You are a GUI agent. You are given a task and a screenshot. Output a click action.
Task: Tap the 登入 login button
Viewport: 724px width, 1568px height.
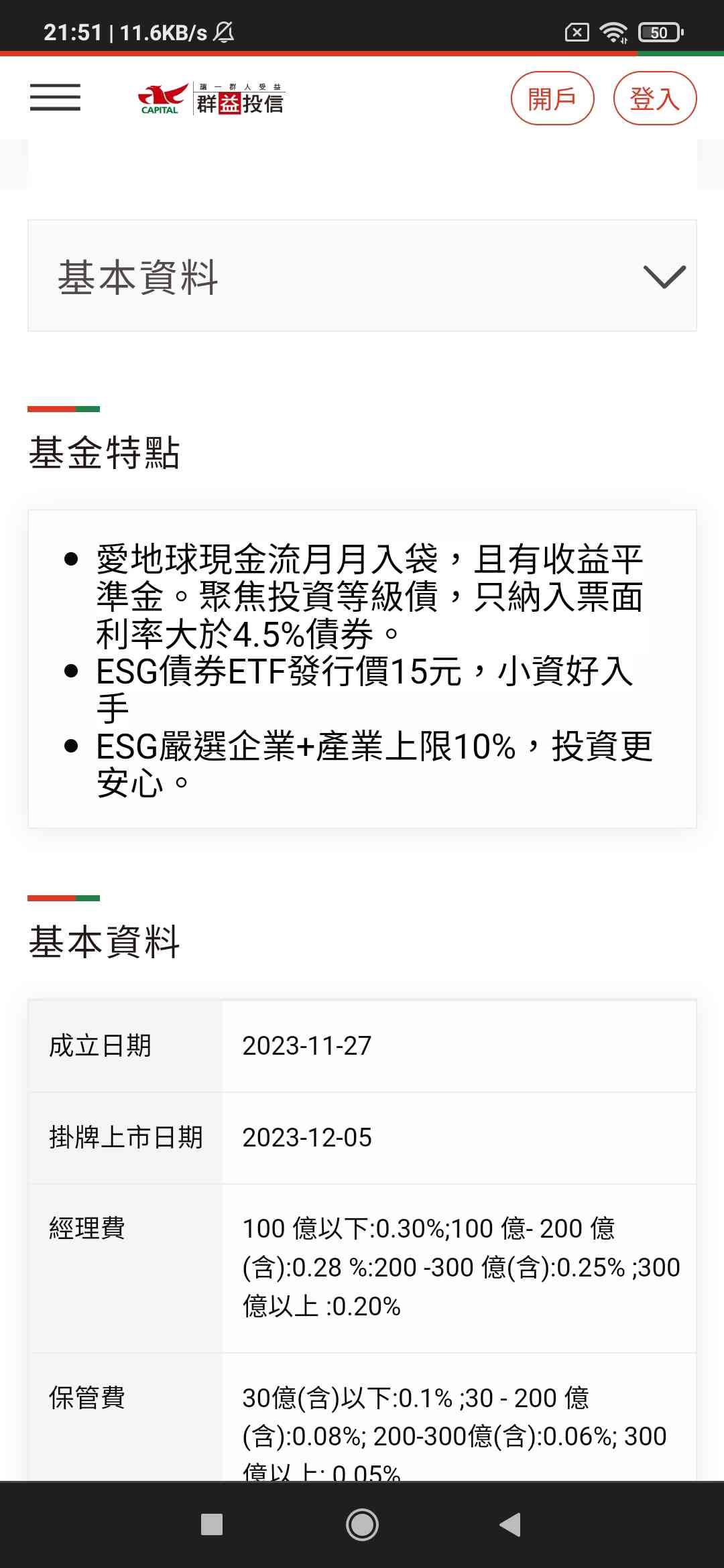click(x=654, y=99)
